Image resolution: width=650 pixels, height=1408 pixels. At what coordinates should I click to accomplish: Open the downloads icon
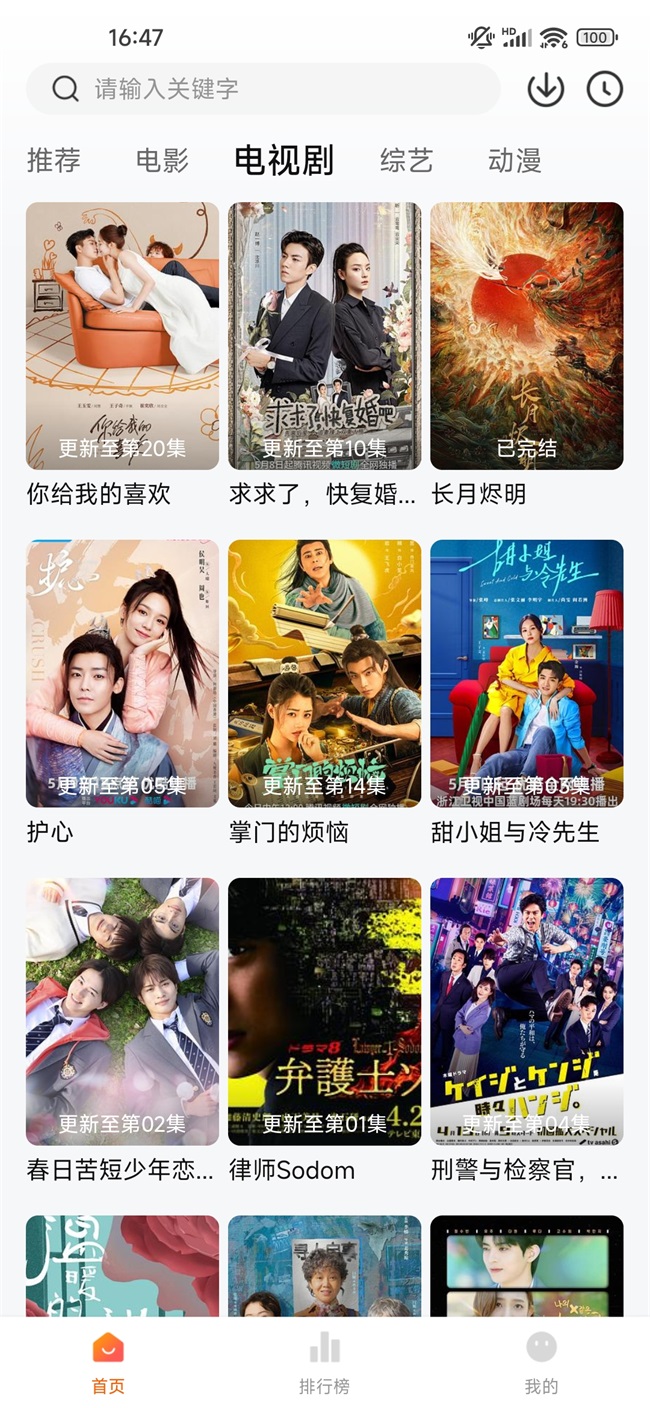point(546,89)
